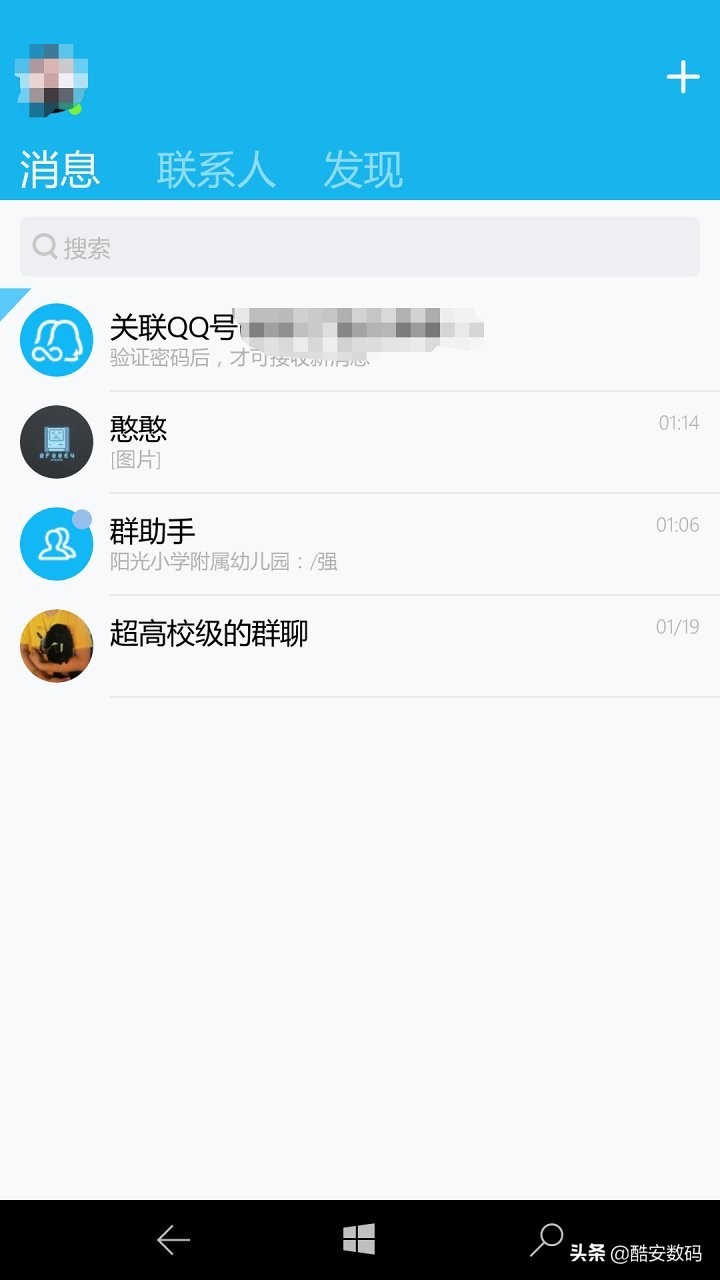Tap the Windows Start button
The image size is (720, 1280).
tap(356, 1240)
